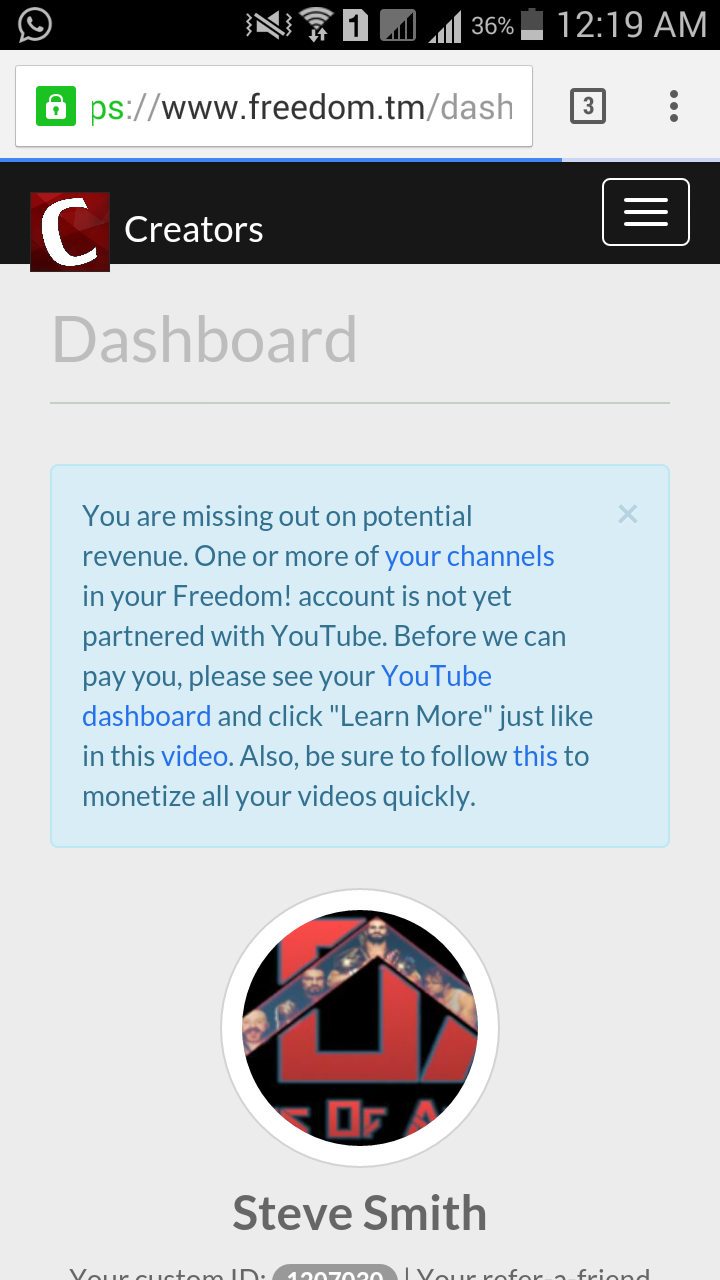Screen dimensions: 720x1280
Task: Dismiss the missing revenue alert
Action: pos(627,515)
